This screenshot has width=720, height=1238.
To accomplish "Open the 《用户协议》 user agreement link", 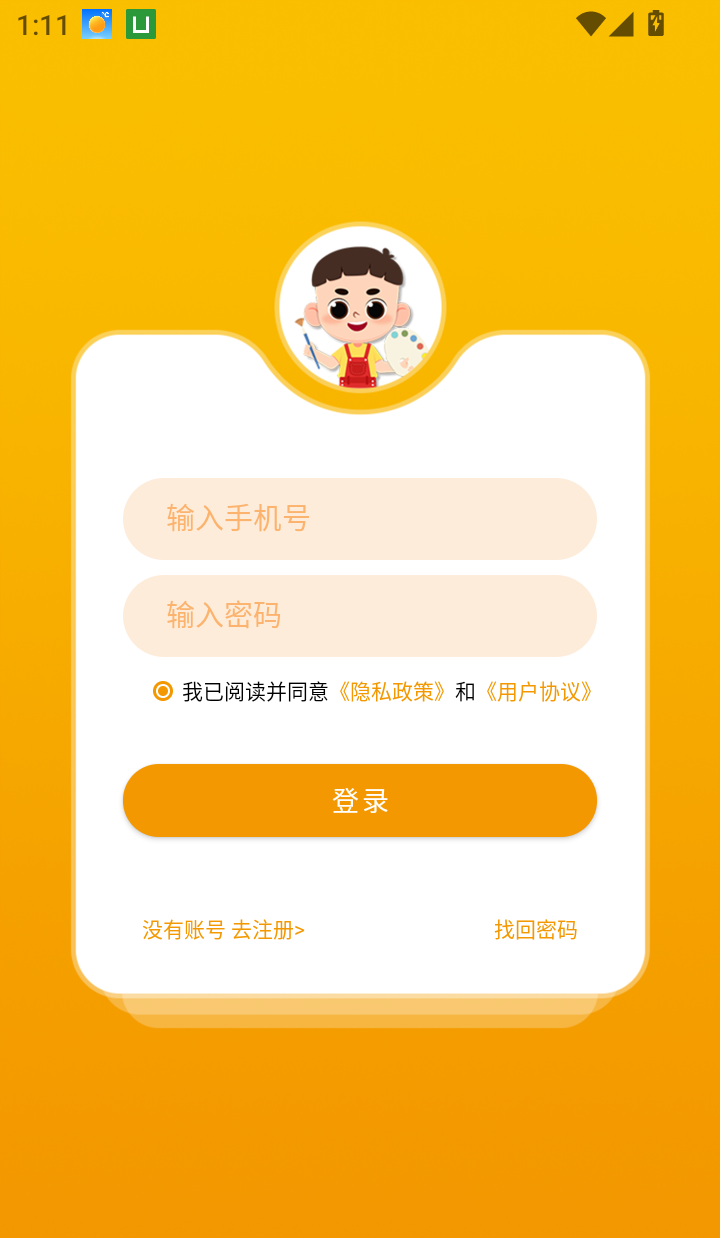I will point(539,691).
